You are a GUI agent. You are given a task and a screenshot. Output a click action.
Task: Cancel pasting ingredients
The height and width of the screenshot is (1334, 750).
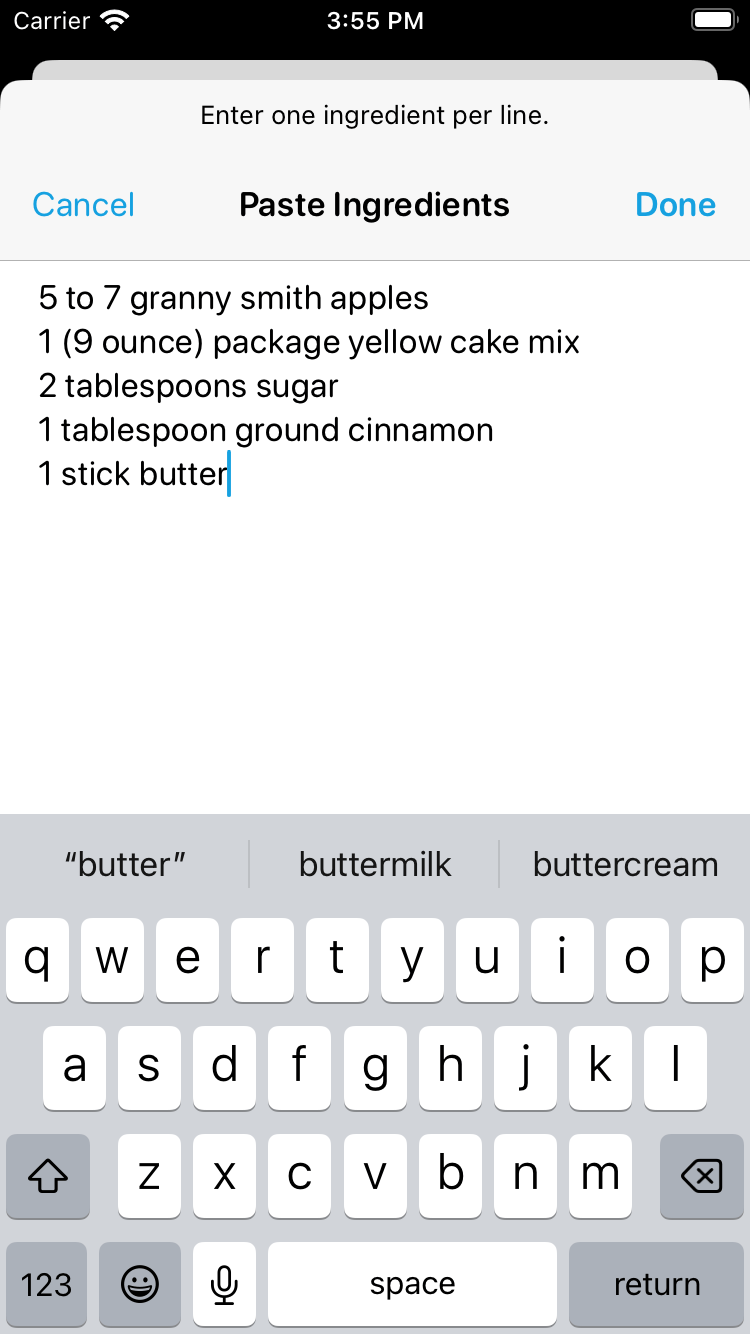click(83, 205)
